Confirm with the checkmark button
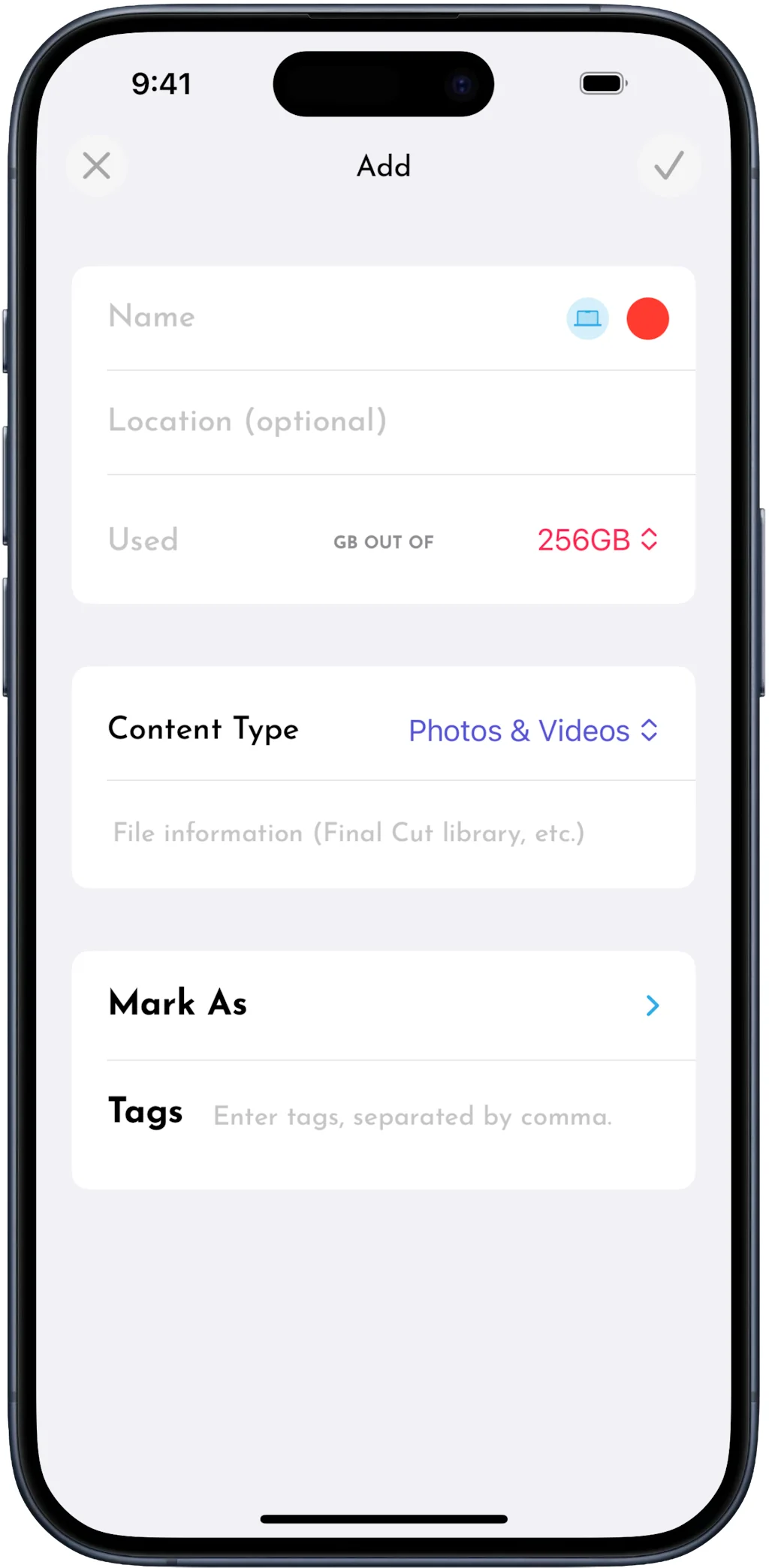The height and width of the screenshot is (1568, 769). pos(668,166)
